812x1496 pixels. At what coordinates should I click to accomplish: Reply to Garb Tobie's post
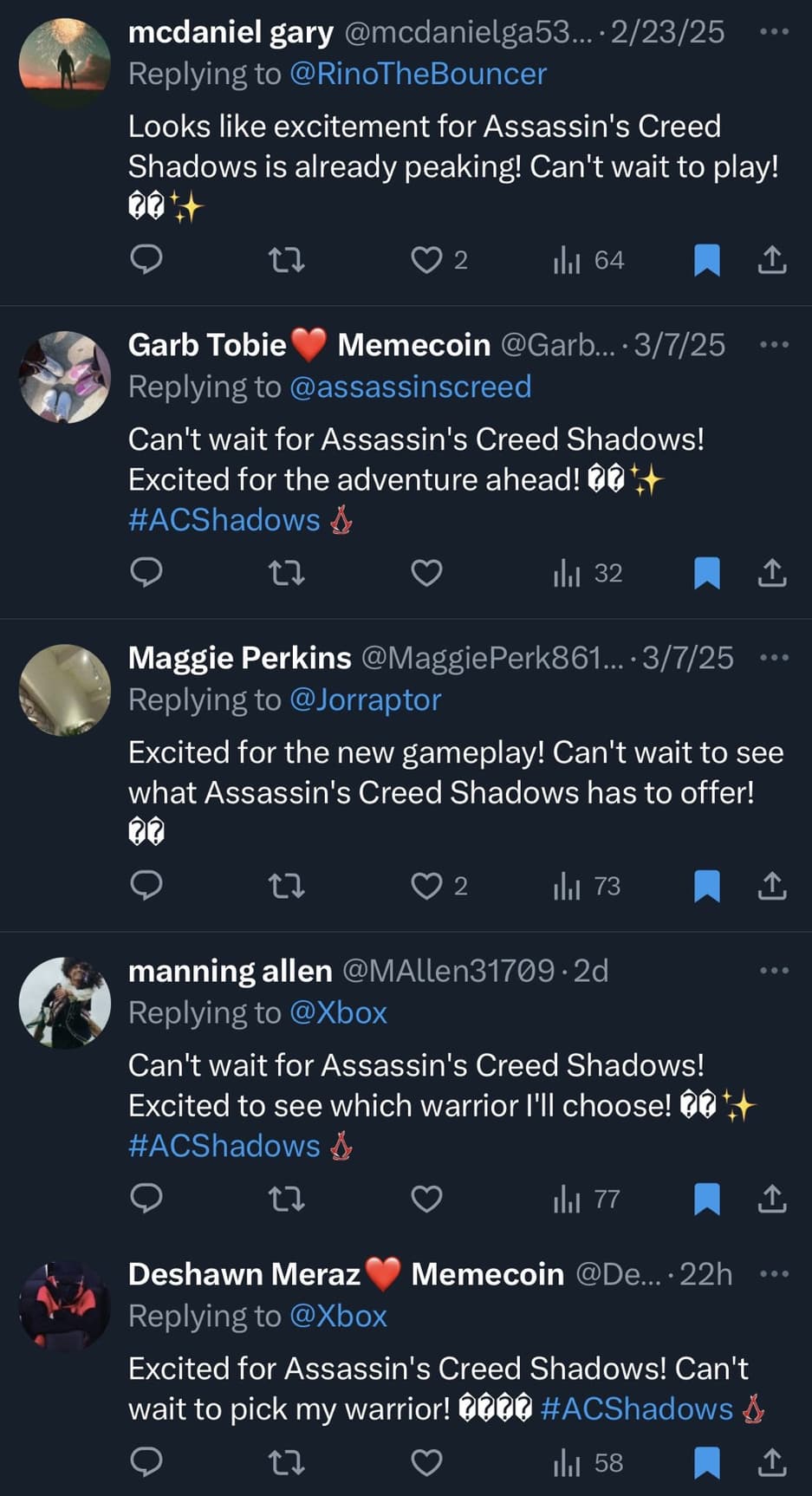click(x=146, y=573)
